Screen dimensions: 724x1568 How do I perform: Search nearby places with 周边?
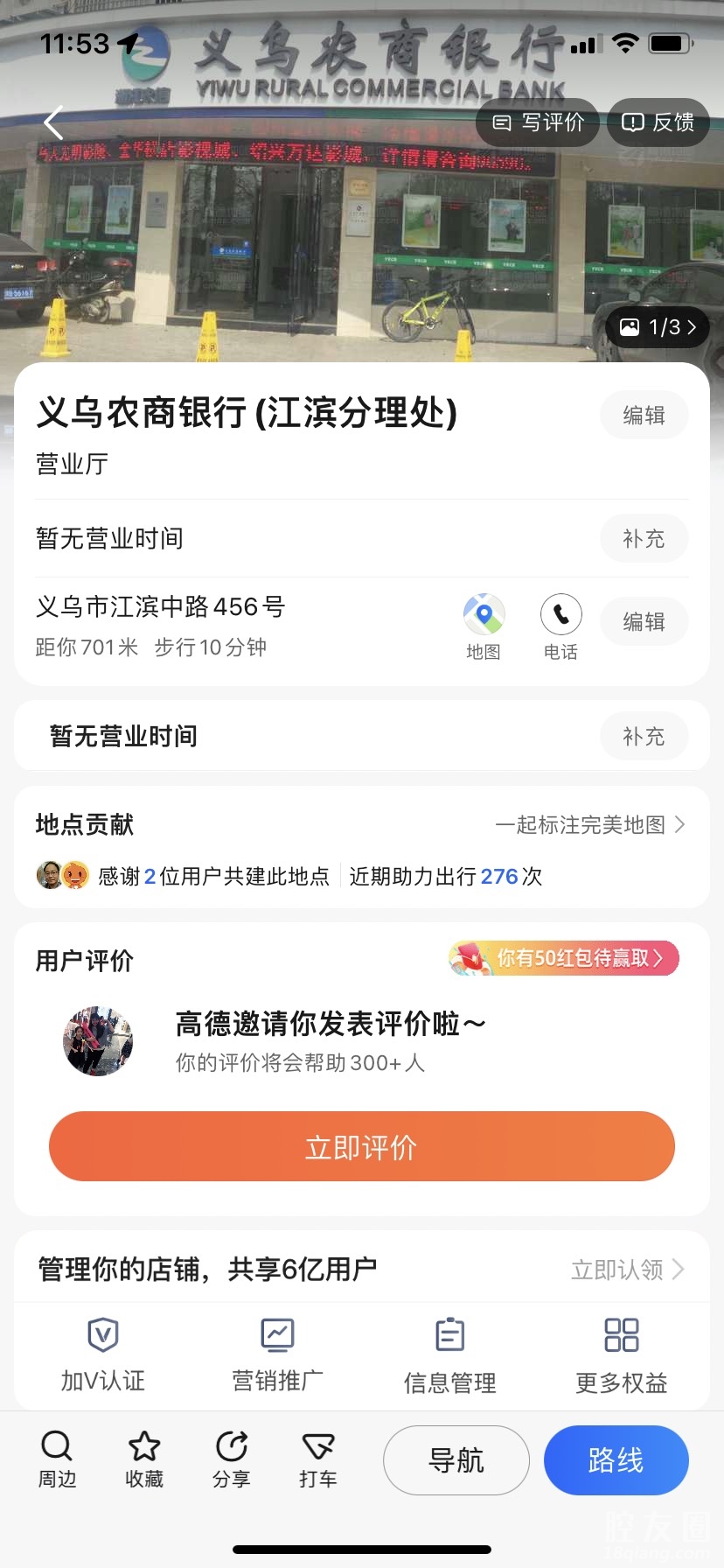(57, 1459)
